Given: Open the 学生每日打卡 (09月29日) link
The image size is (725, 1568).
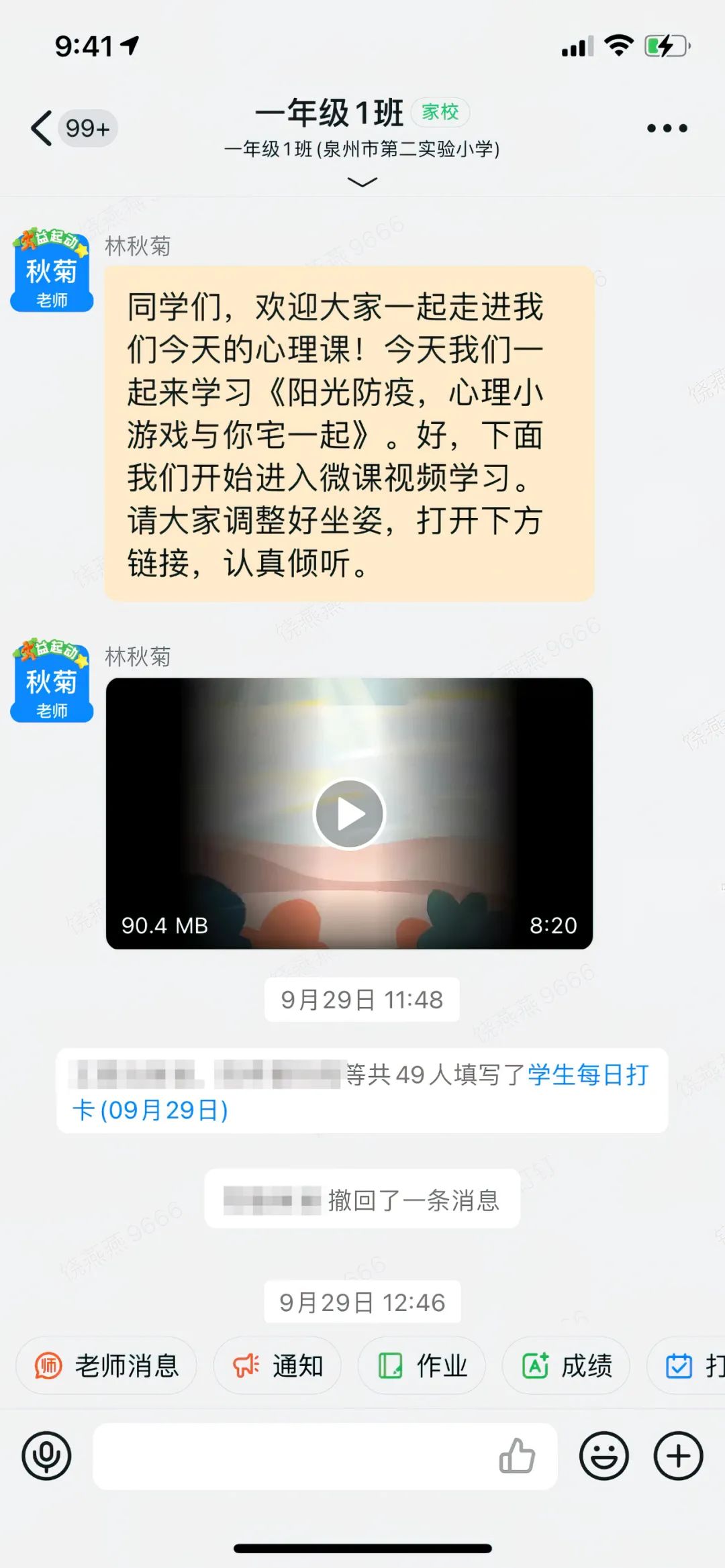Looking at the screenshot, I should click(587, 1075).
